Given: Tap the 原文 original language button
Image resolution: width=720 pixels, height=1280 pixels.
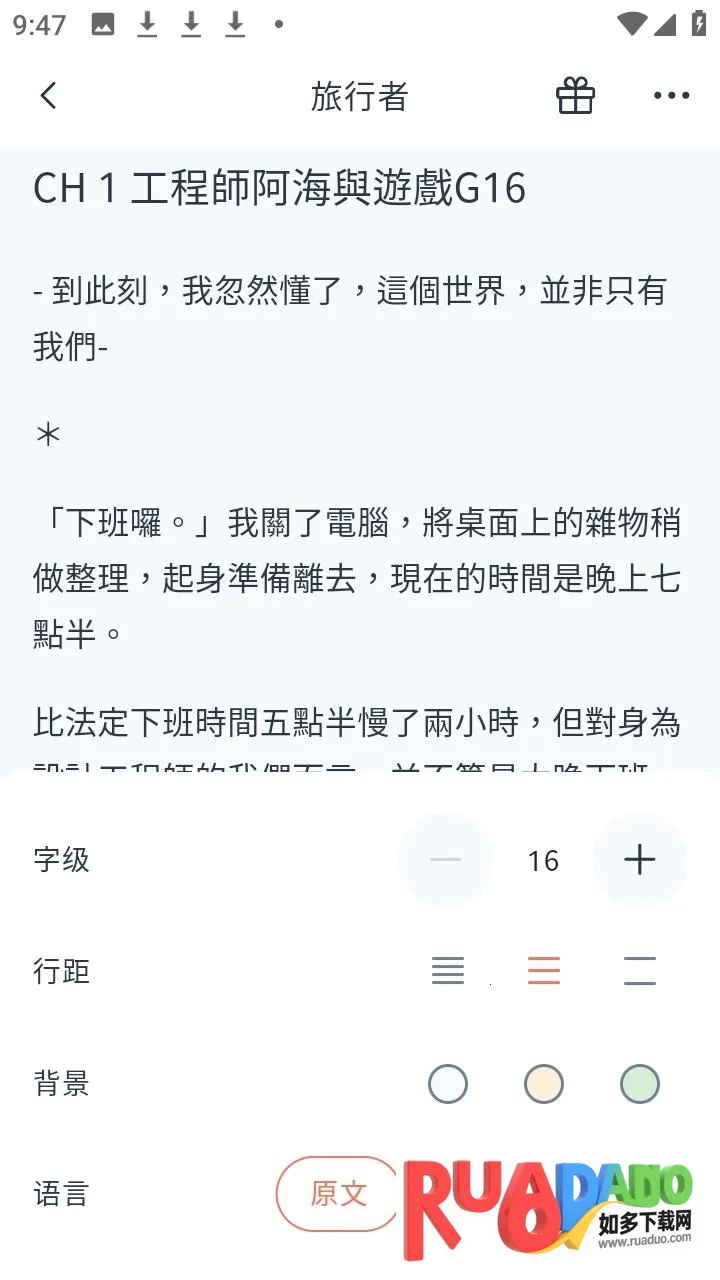Looking at the screenshot, I should pyautogui.click(x=337, y=1194).
